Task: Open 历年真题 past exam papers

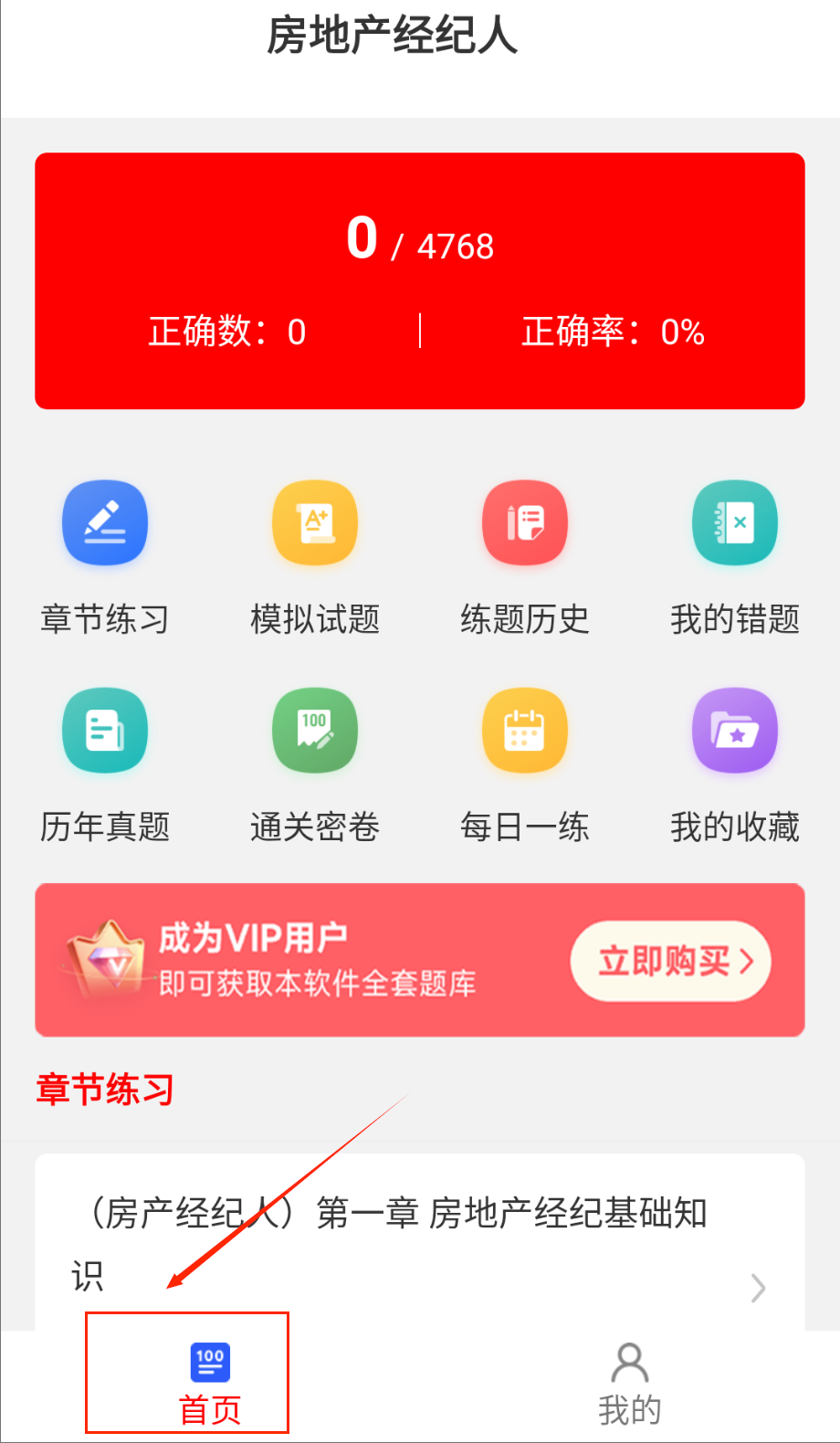Action: pos(105,731)
